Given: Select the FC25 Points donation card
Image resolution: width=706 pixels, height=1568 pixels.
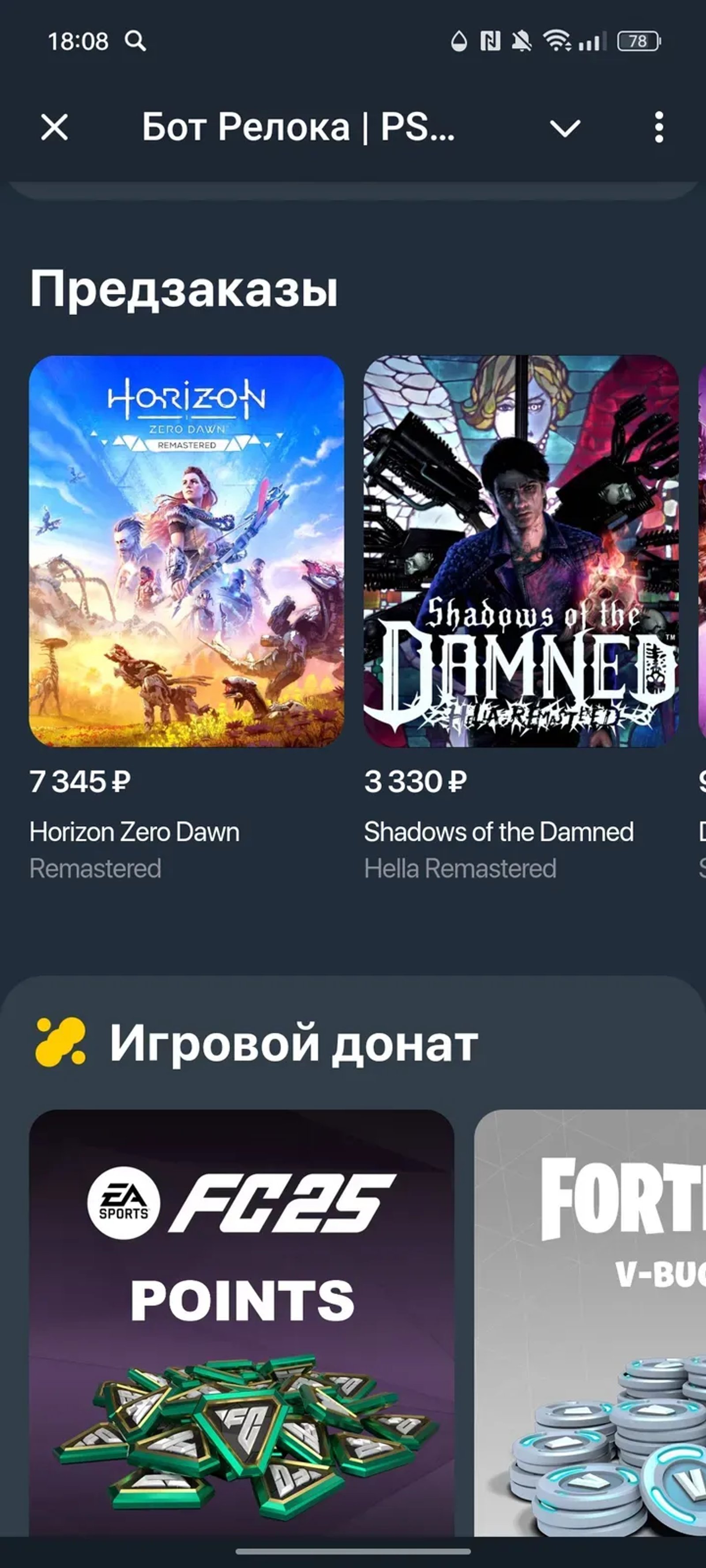Looking at the screenshot, I should coord(244,1309).
